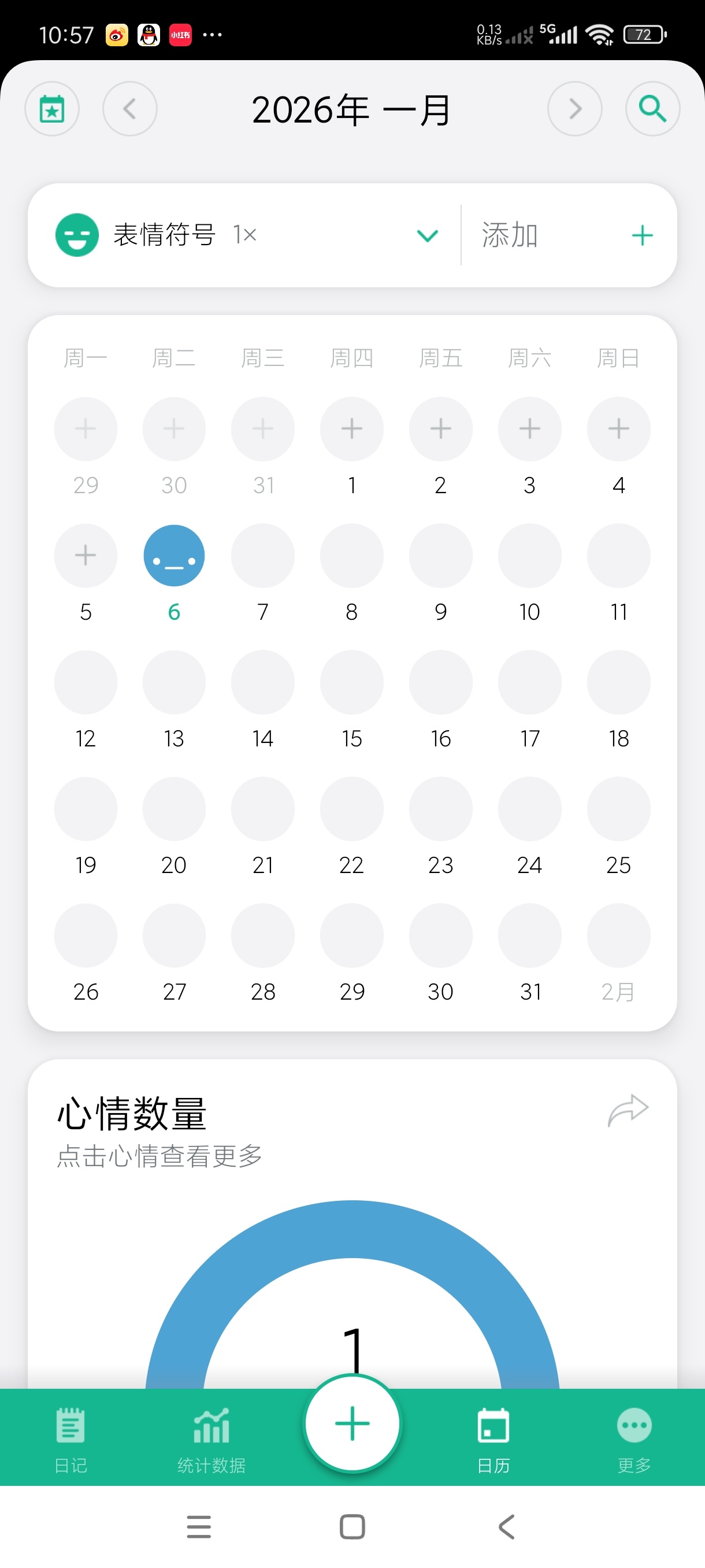Go to the next month
The image size is (705, 1568).
(x=575, y=109)
